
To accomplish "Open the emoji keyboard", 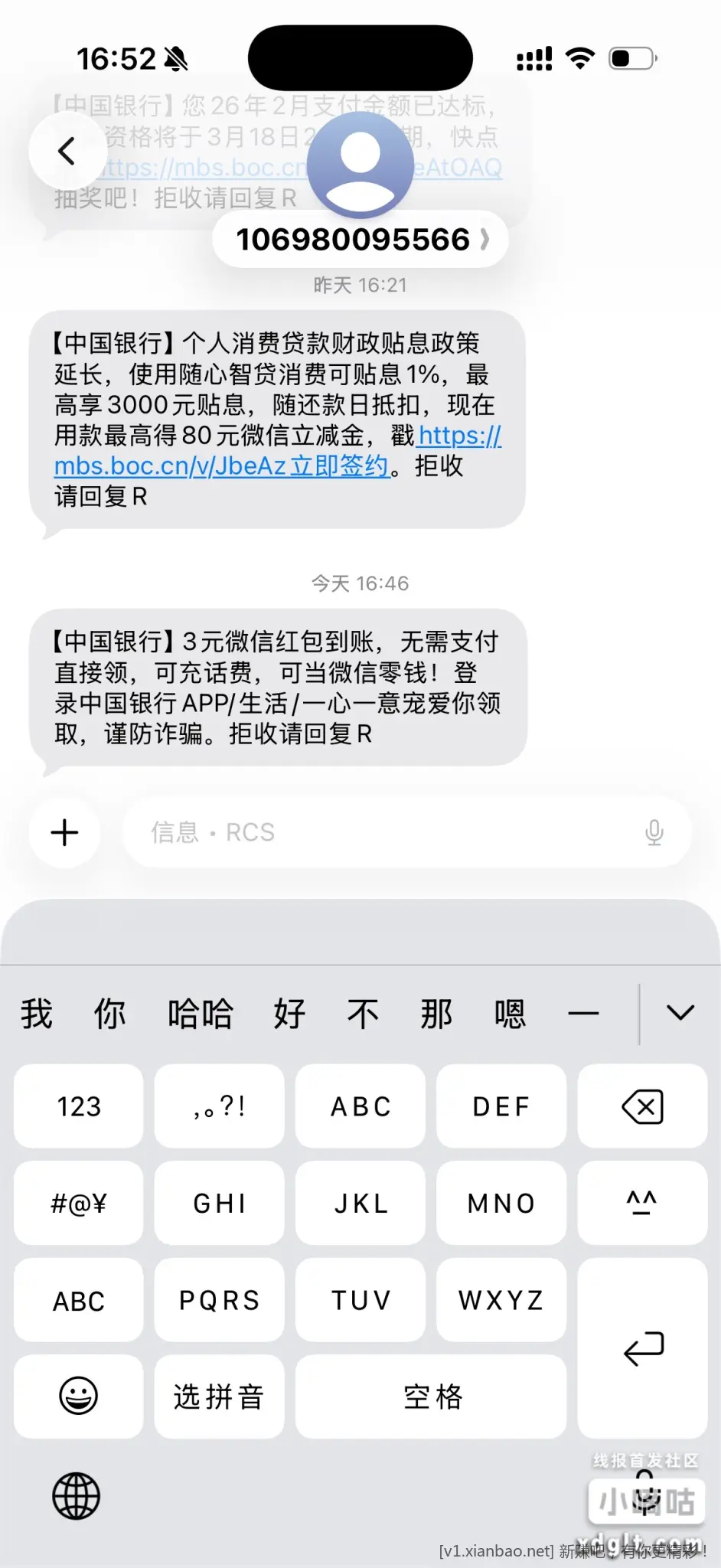I will point(79,1396).
